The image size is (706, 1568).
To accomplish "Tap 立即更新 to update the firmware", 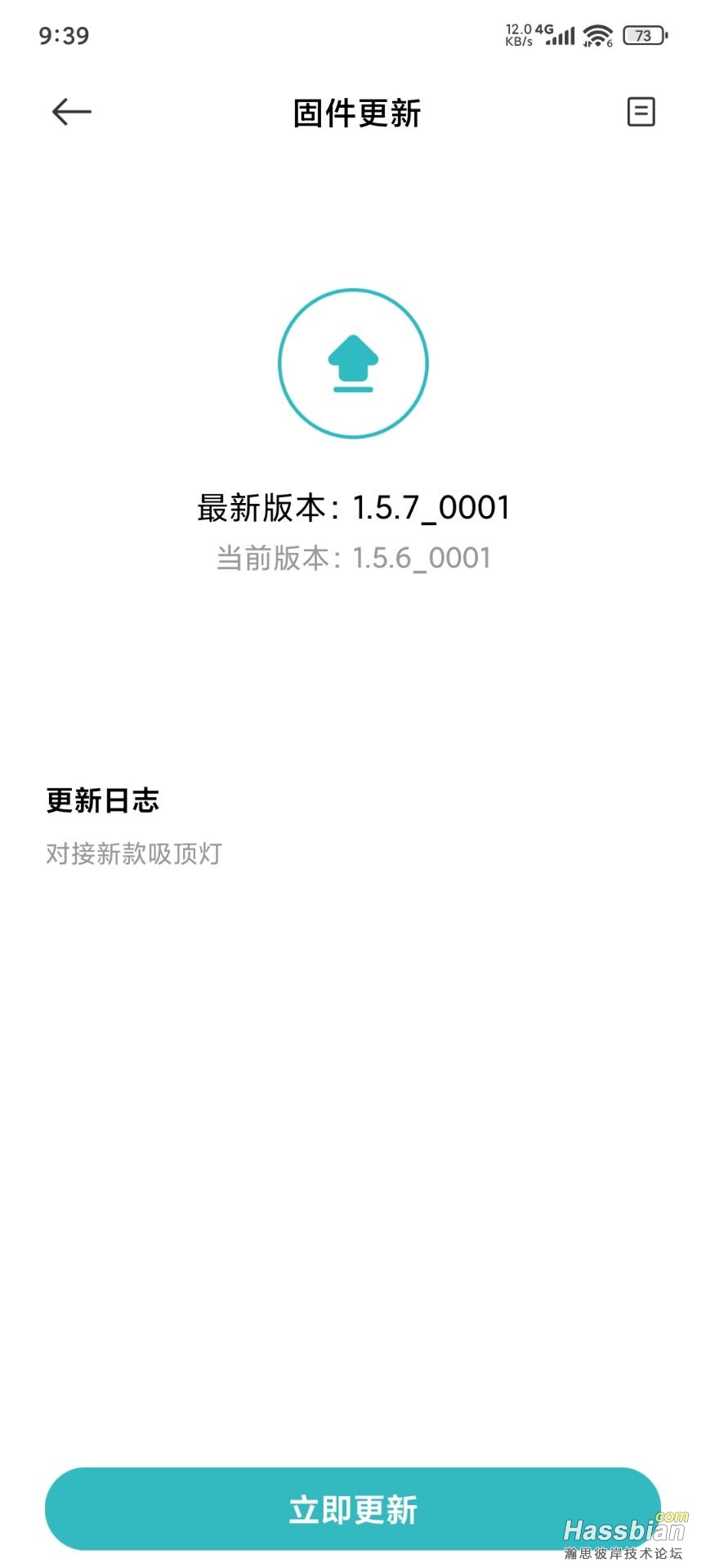I will [x=352, y=1508].
